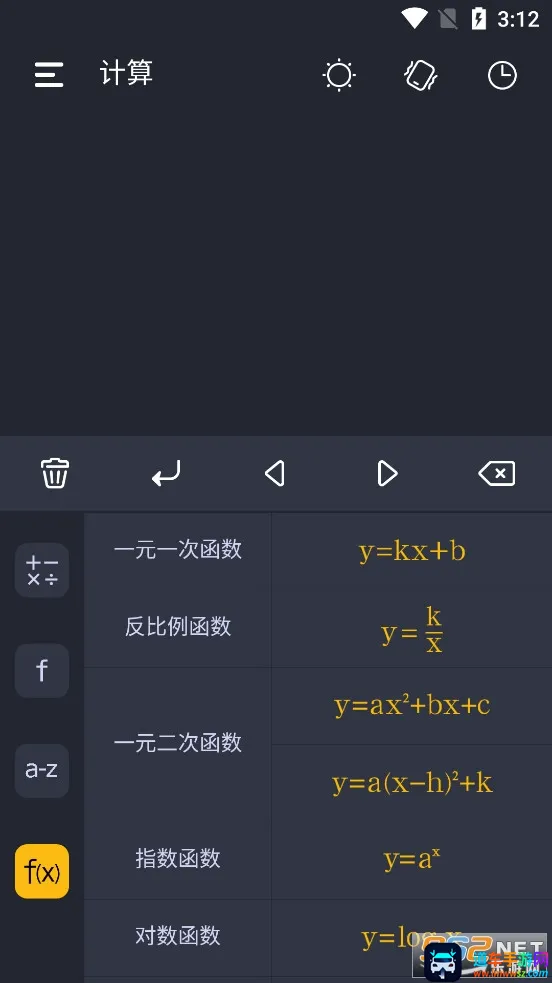The width and height of the screenshot is (552, 983).
Task: Toggle the brightness theme icon
Action: pyautogui.click(x=339, y=75)
